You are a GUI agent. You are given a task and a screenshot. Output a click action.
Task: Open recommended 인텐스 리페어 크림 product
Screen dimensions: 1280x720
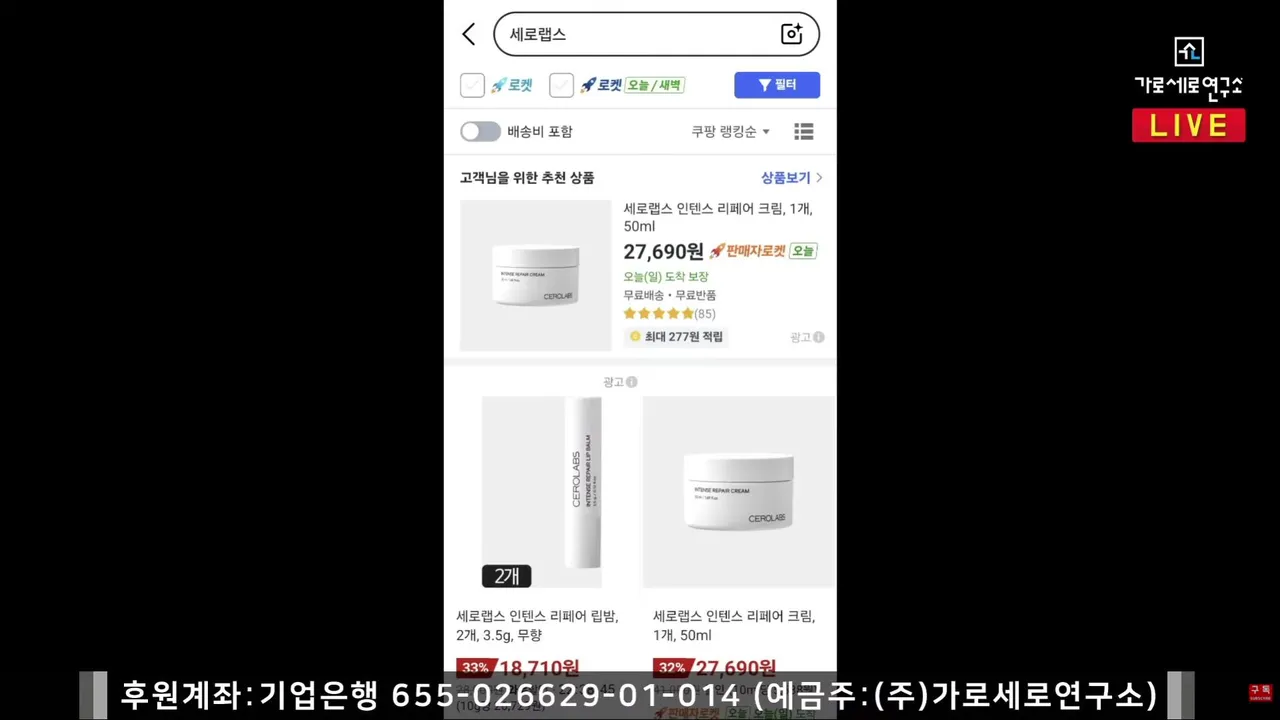717,217
